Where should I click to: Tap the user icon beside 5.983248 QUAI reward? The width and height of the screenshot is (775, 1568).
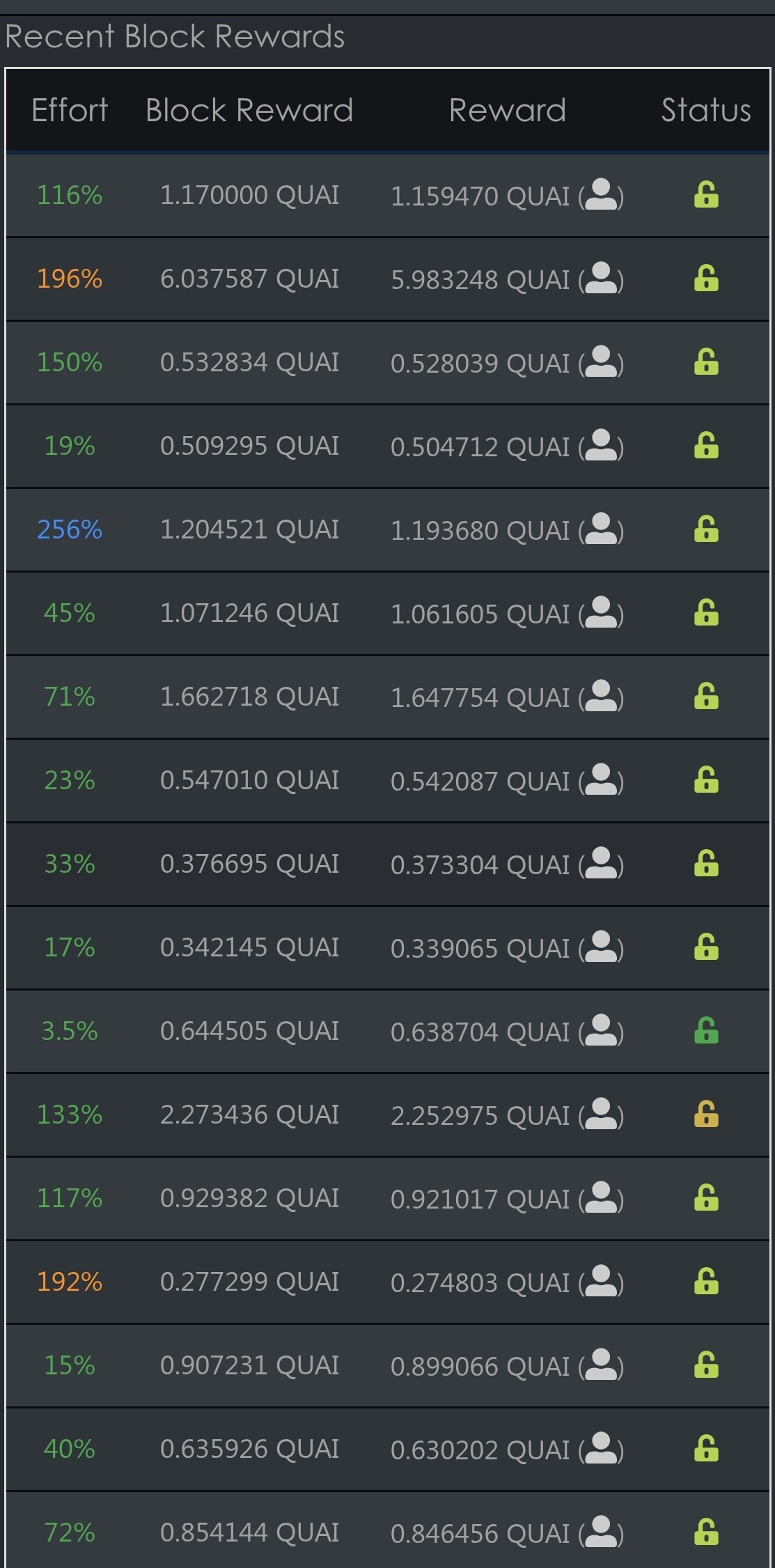coord(602,278)
